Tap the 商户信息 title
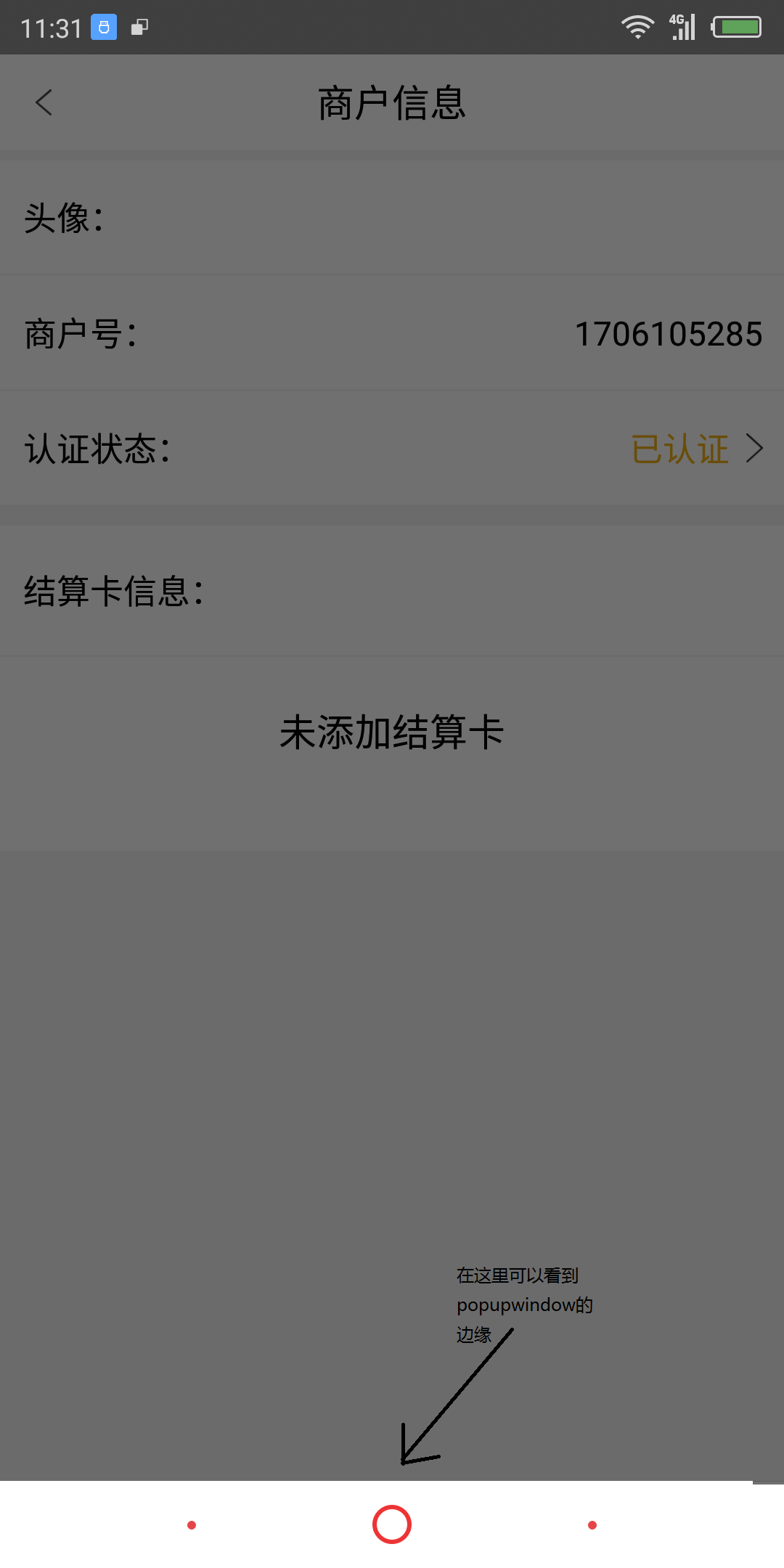Image resolution: width=784 pixels, height=1568 pixels. coord(391,103)
